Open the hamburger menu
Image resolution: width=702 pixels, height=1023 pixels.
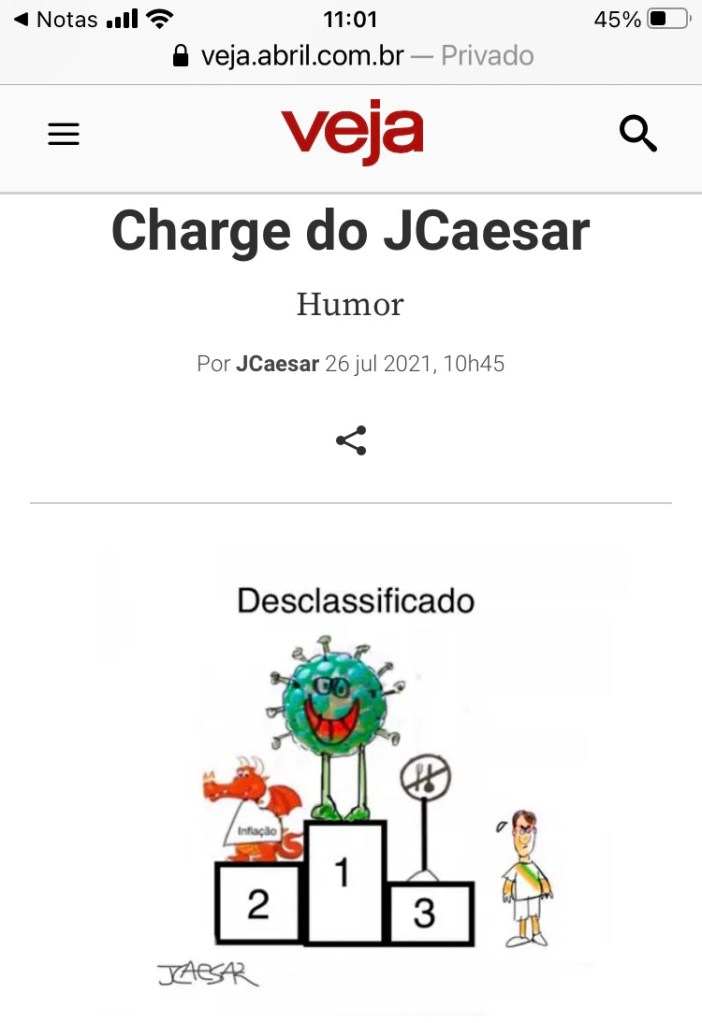tap(63, 134)
